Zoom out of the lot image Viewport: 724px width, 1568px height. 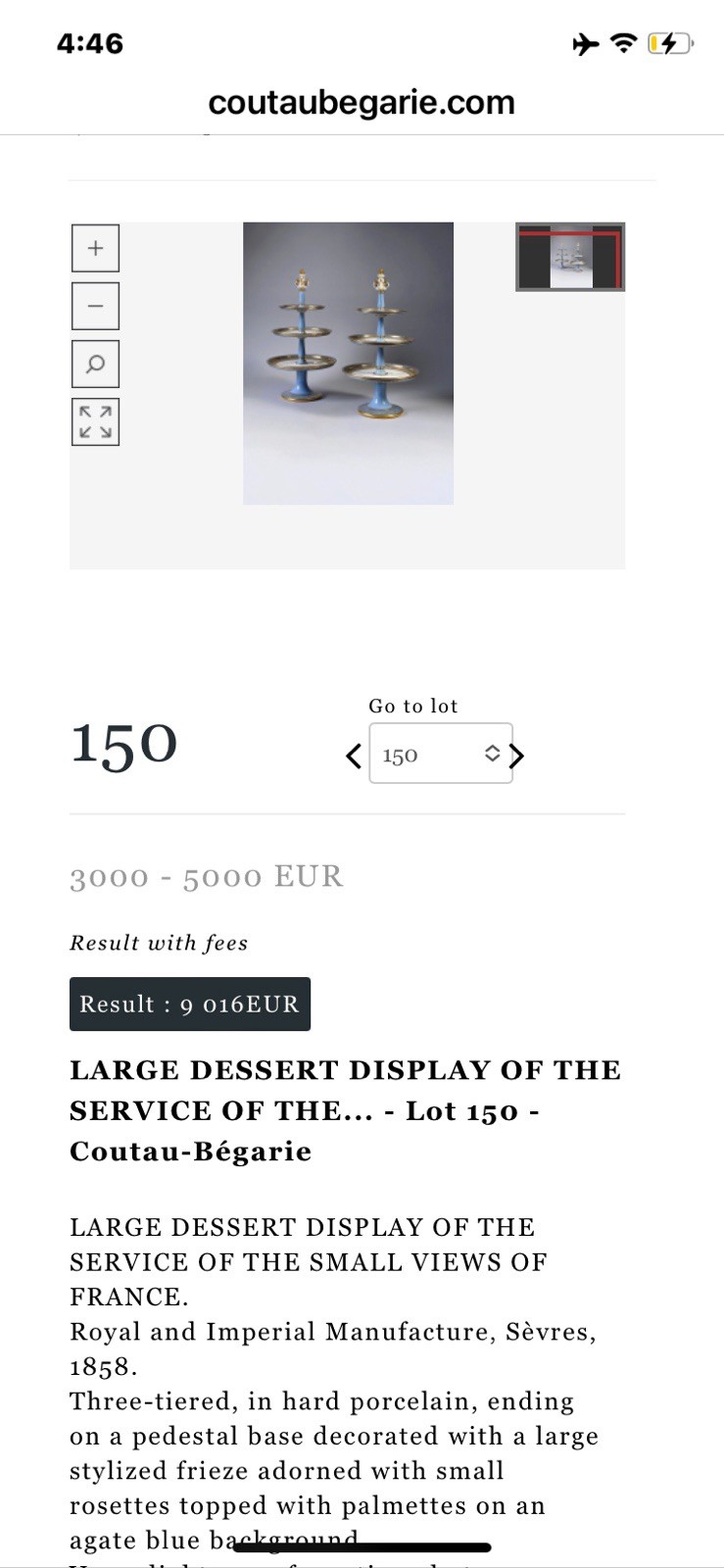pos(95,306)
